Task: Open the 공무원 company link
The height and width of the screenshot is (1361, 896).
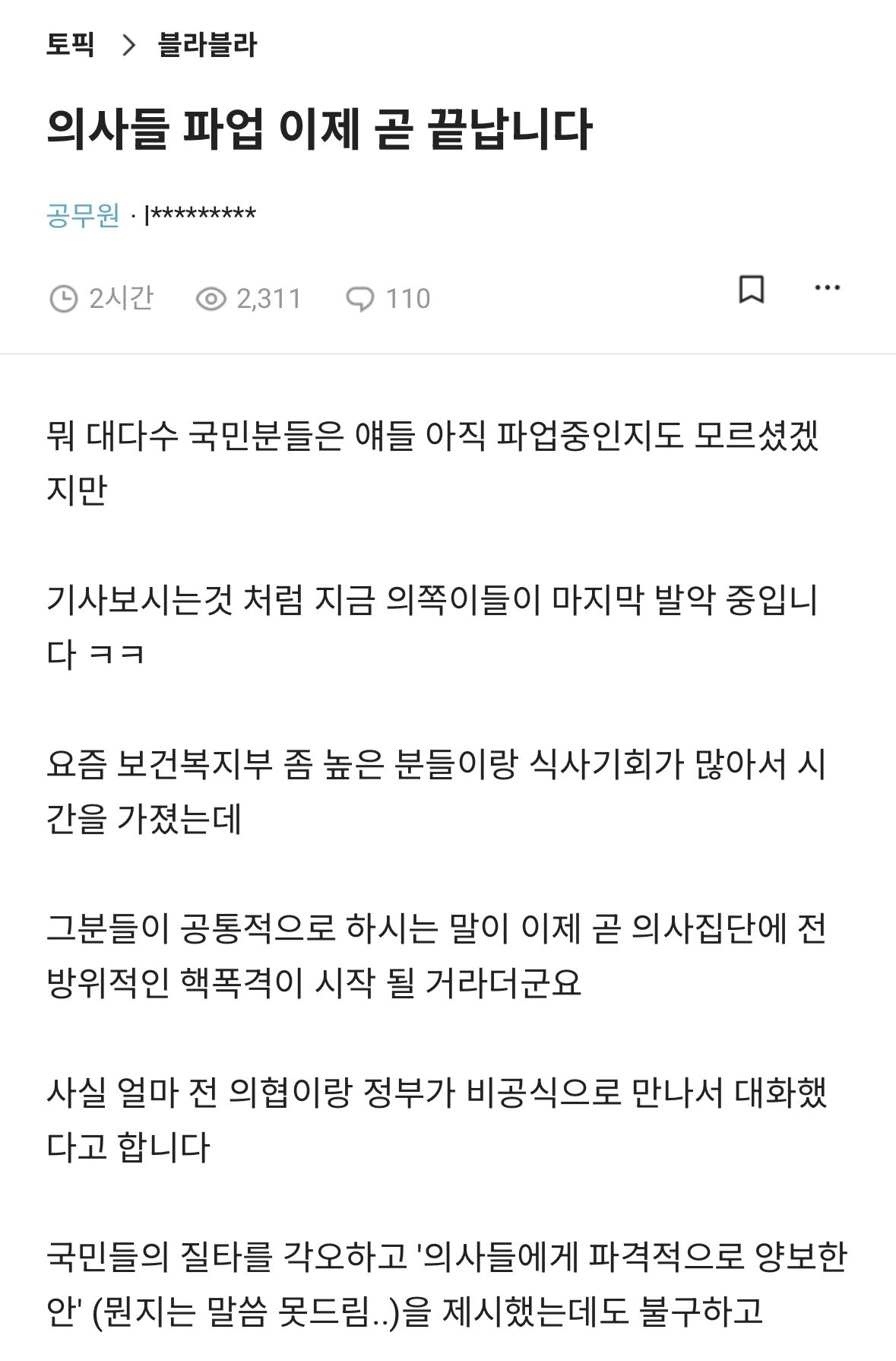Action: 83,215
